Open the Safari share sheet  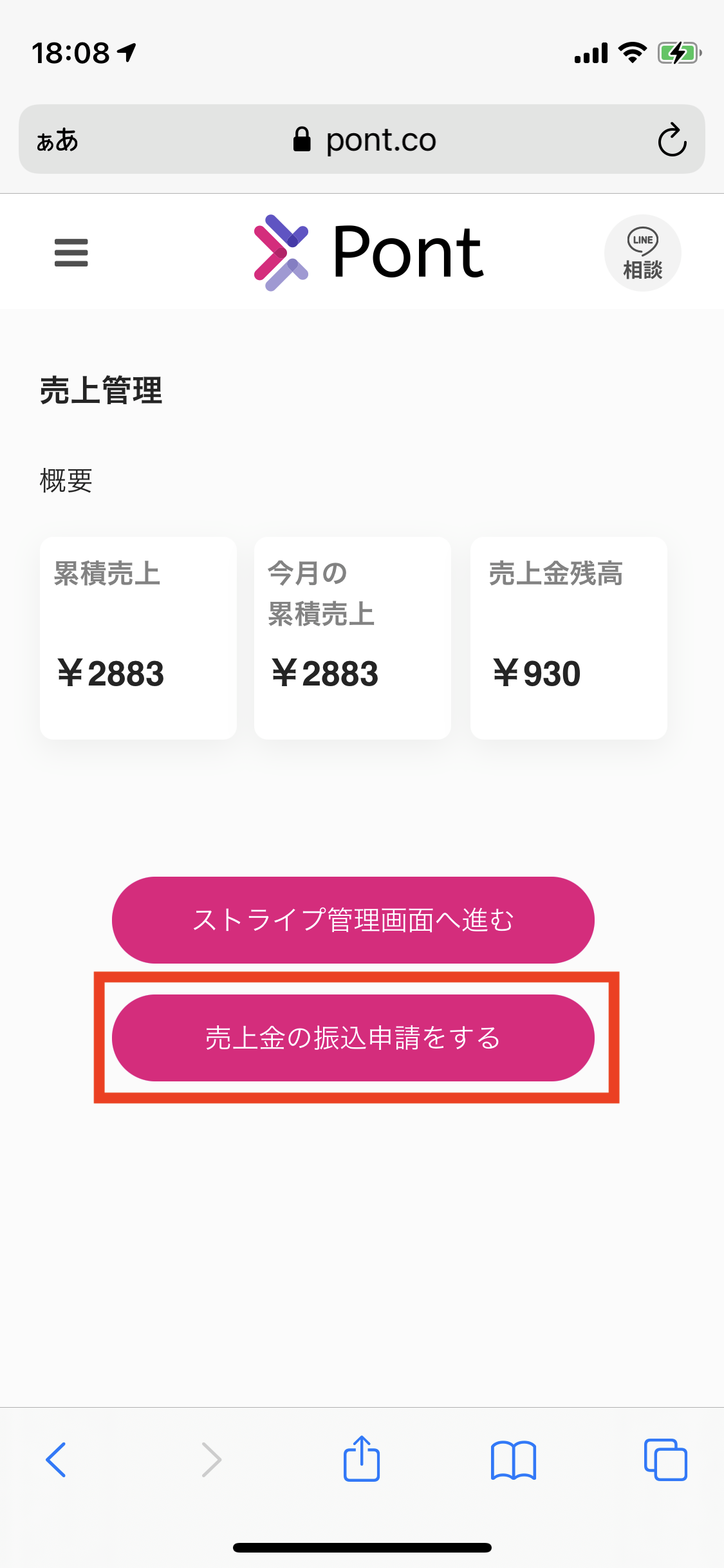coord(362,1459)
